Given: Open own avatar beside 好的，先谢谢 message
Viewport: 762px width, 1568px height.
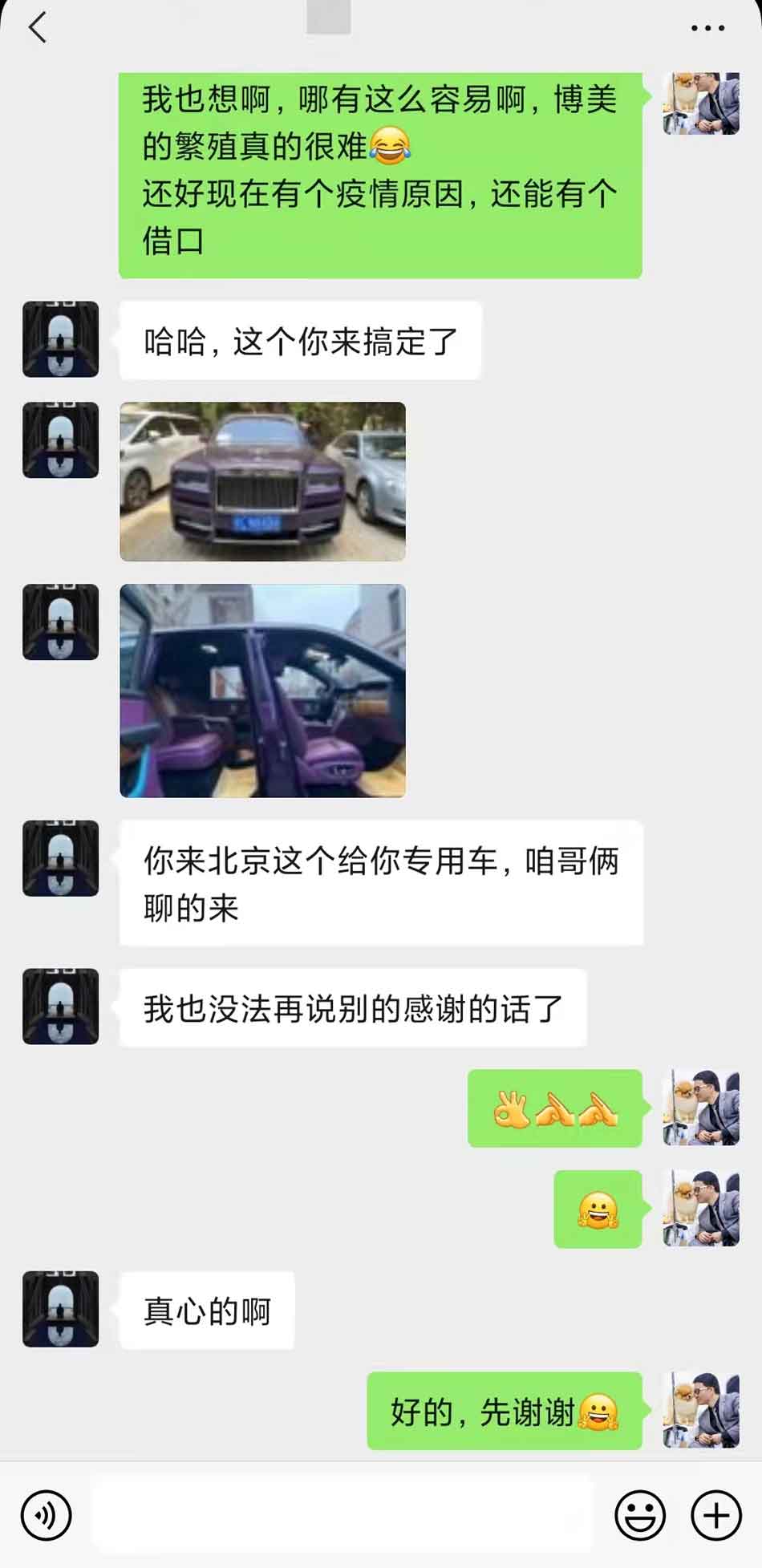Looking at the screenshot, I should click(700, 1410).
